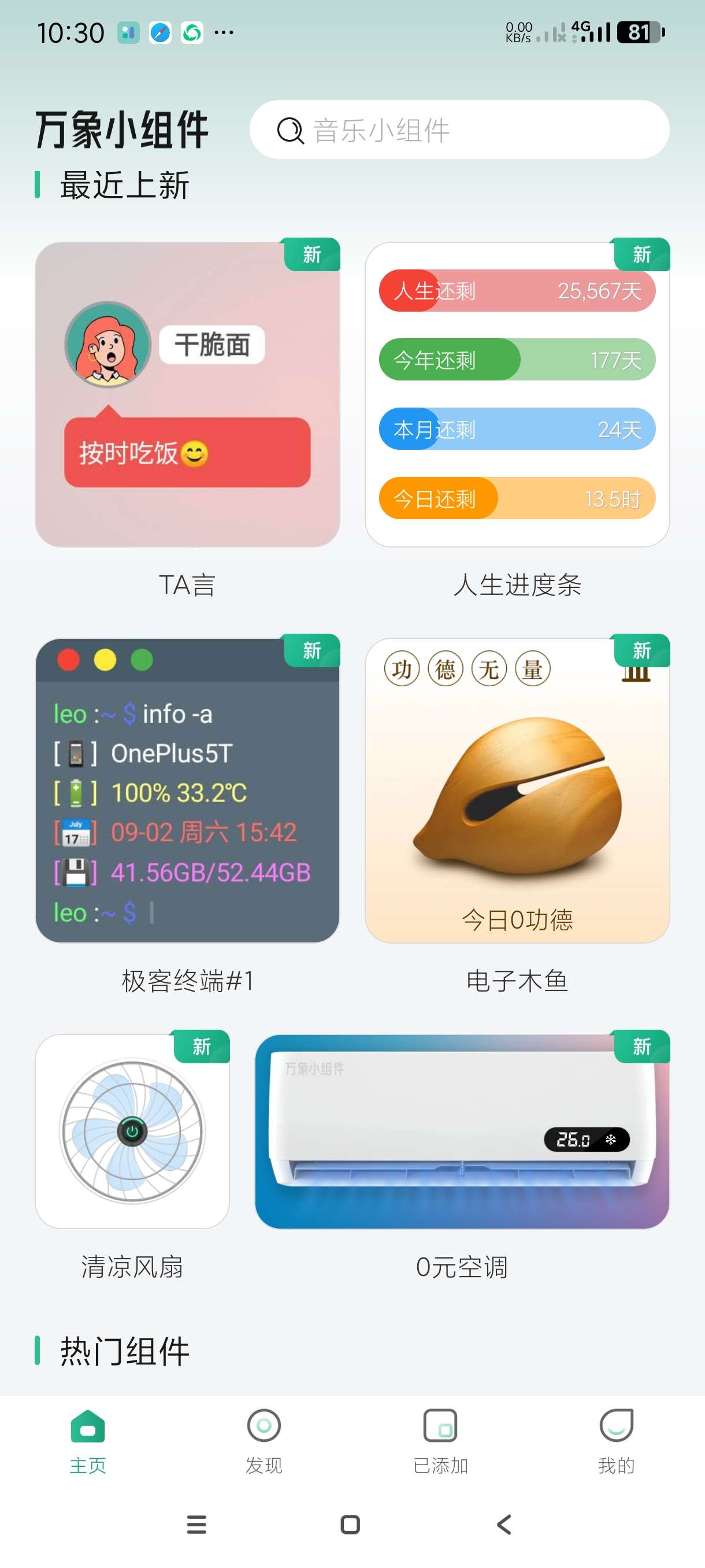Image resolution: width=705 pixels, height=1568 pixels.
Task: Tap the system home button
Action: point(350,1525)
